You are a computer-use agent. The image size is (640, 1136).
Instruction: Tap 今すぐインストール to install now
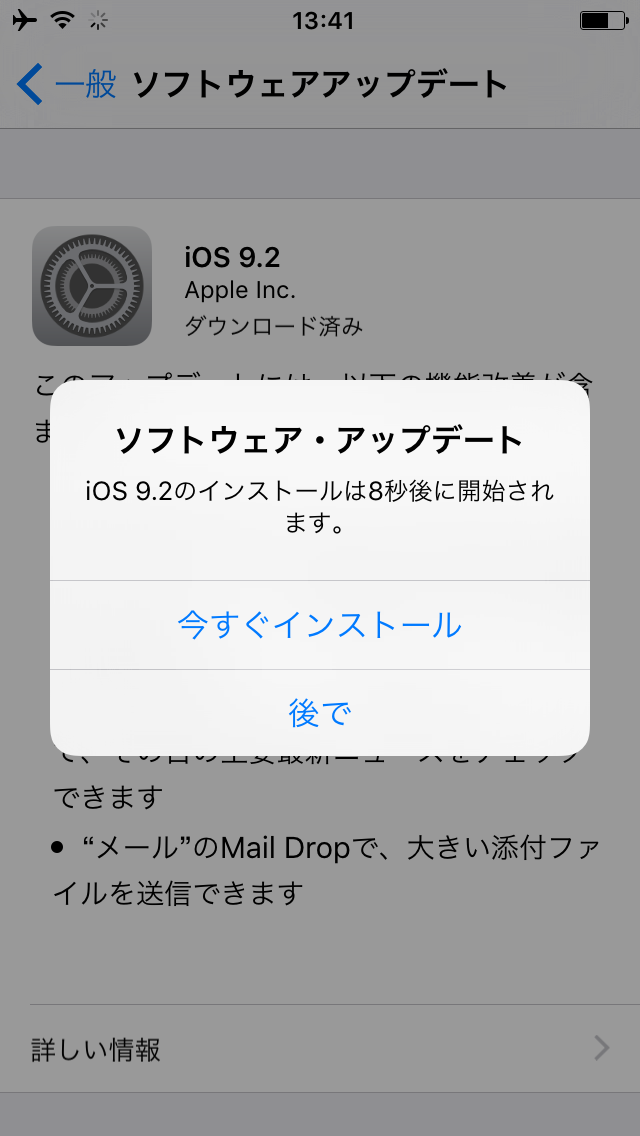tap(320, 625)
